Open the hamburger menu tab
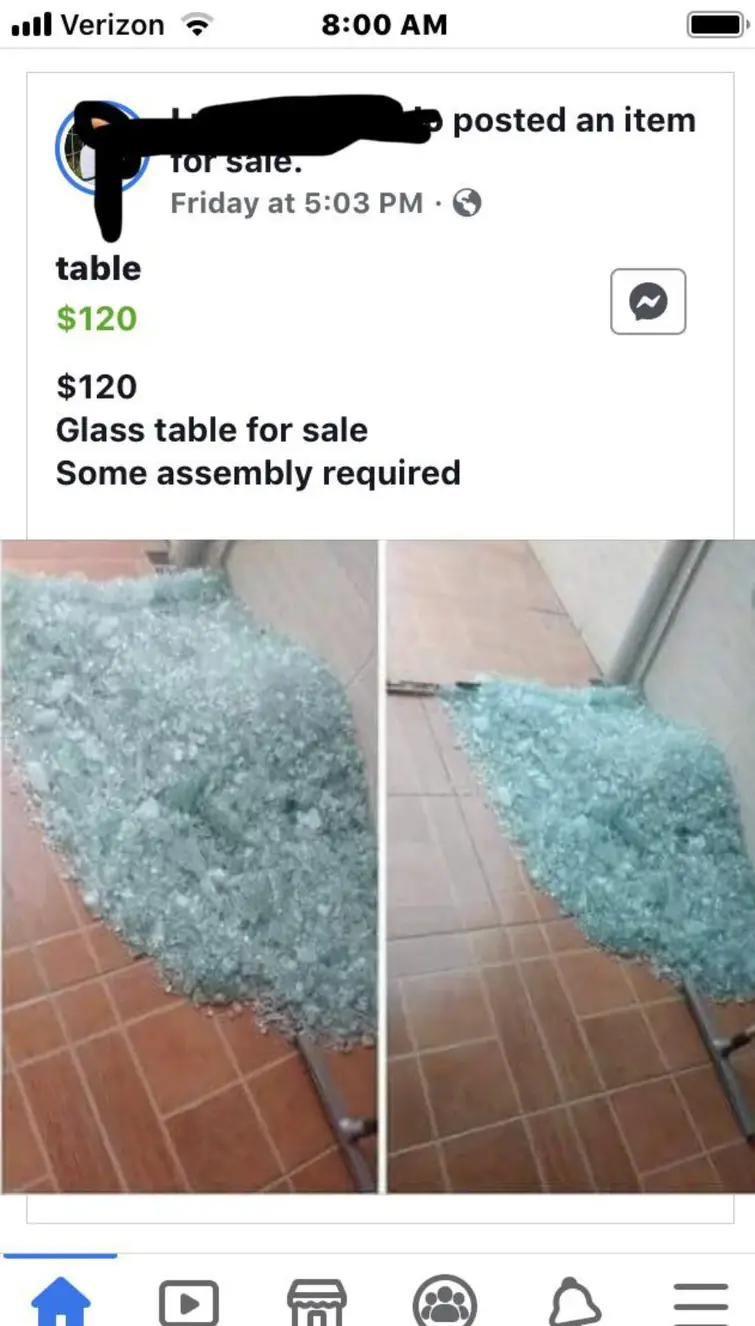The height and width of the screenshot is (1326, 755). [x=700, y=1303]
